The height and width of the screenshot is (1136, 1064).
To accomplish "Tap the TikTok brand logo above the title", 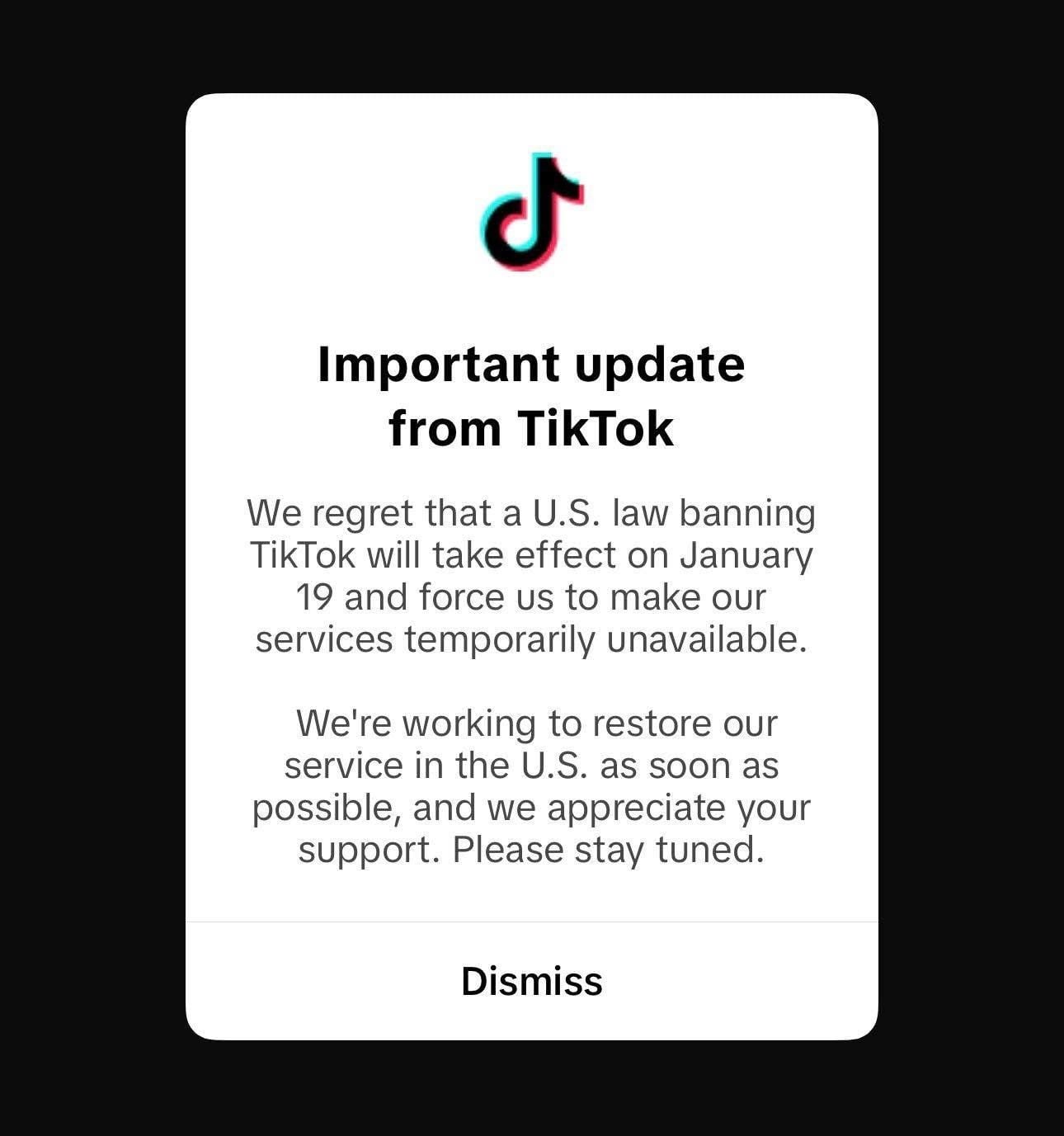I will (x=532, y=210).
